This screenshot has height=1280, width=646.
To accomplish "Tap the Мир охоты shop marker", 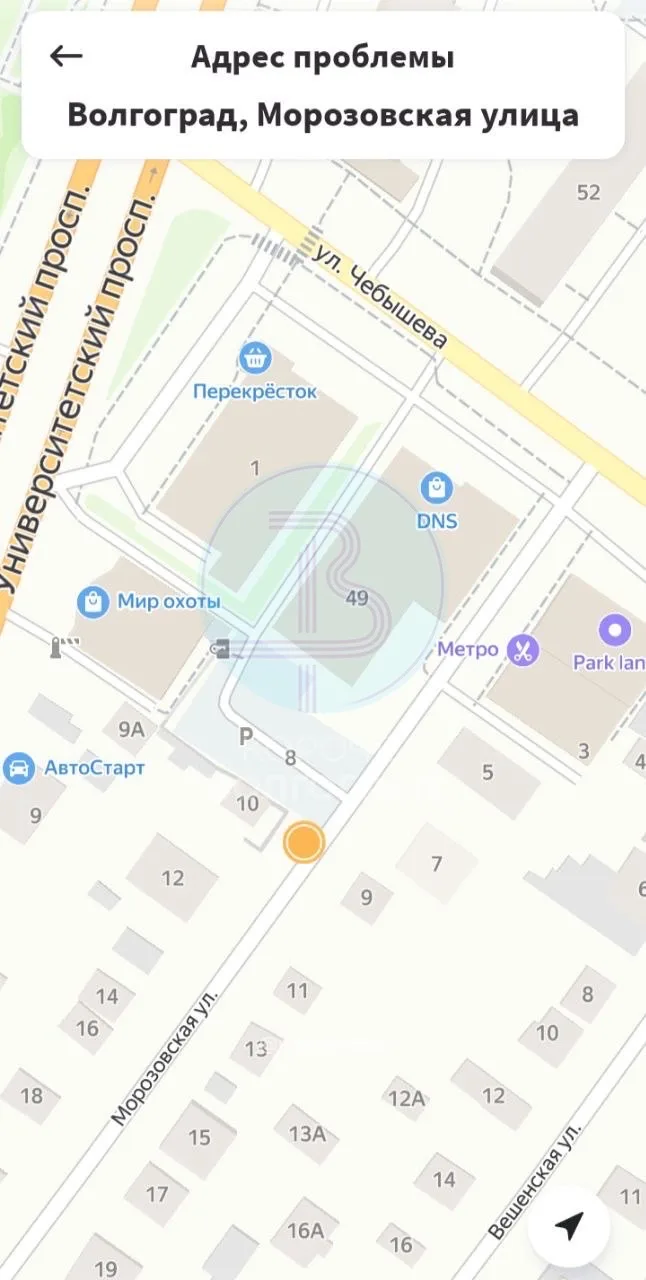I will click(x=93, y=602).
